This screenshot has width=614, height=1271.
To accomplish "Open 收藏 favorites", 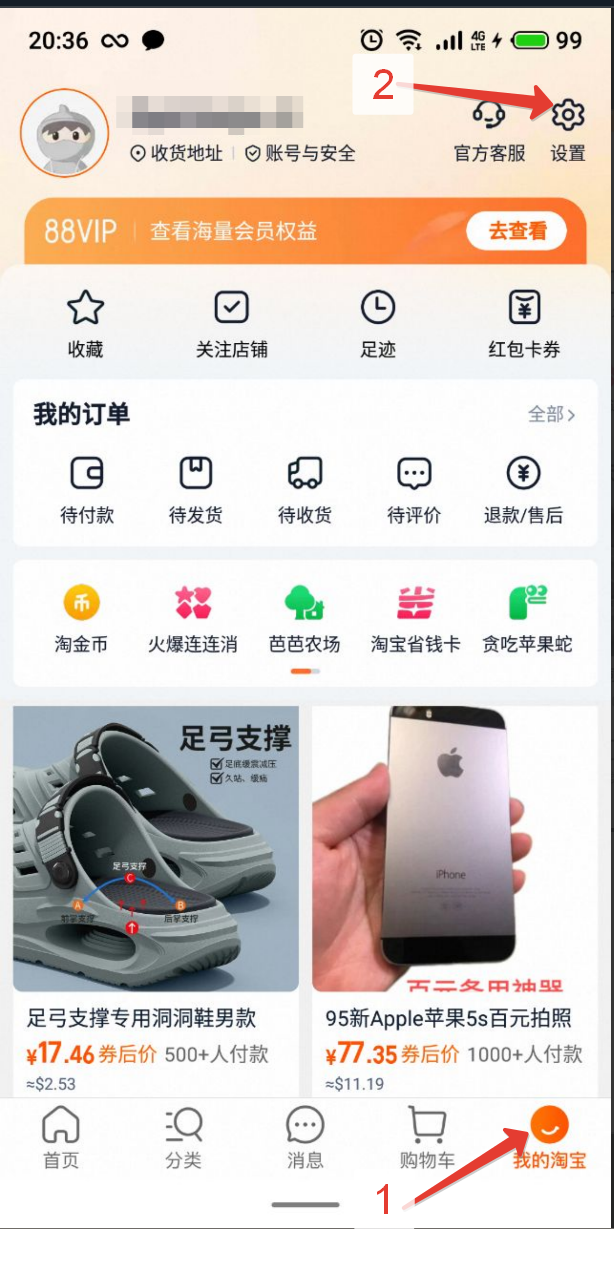I will tap(85, 322).
